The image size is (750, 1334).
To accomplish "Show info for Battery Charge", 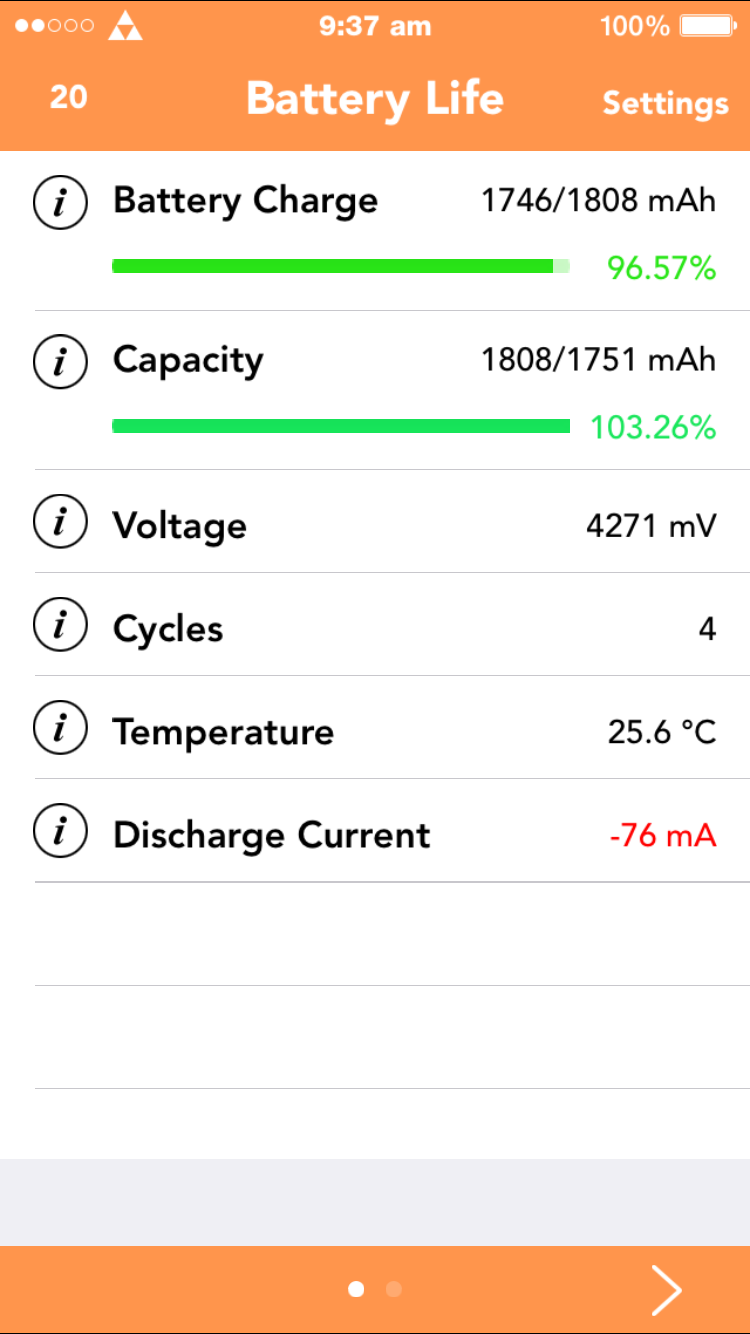I will click(x=60, y=203).
